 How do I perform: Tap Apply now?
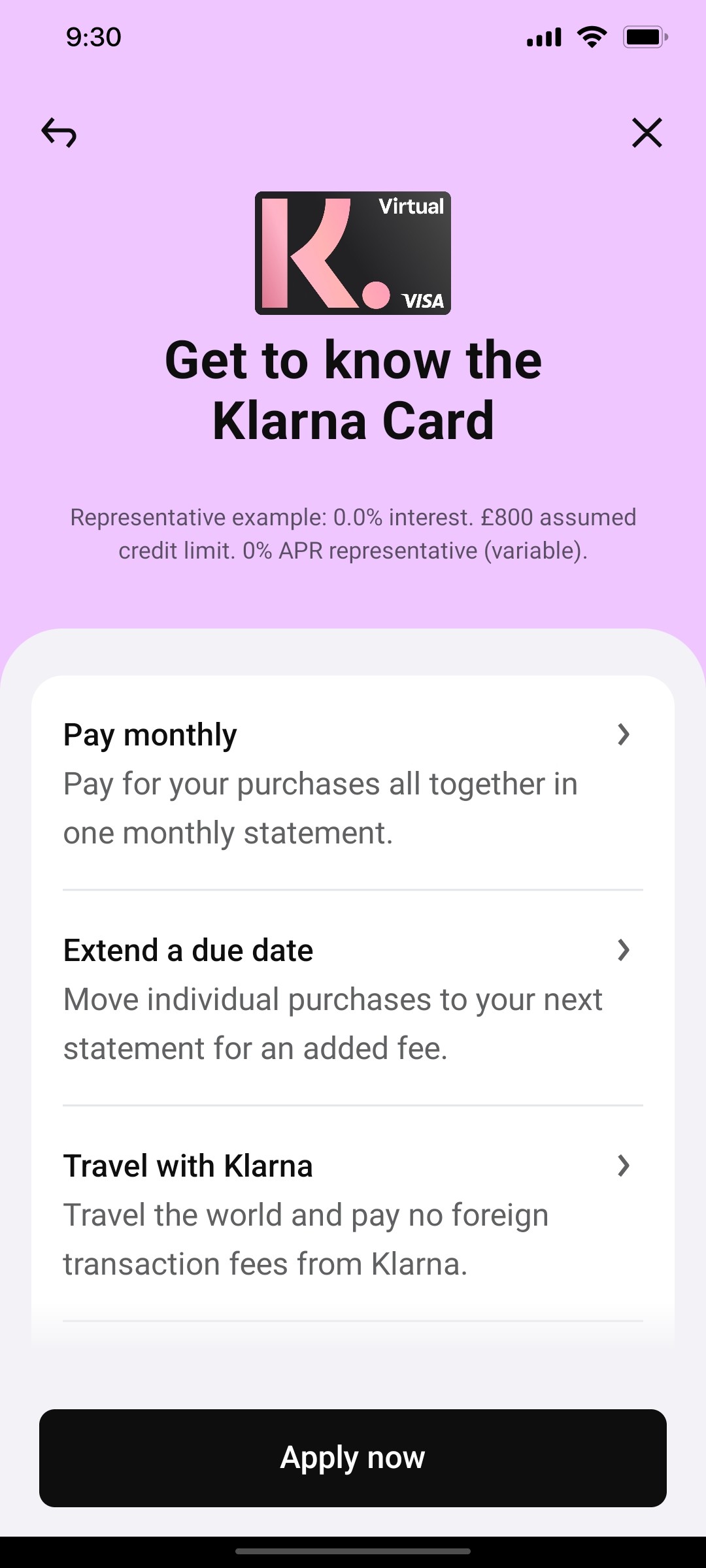click(353, 1457)
